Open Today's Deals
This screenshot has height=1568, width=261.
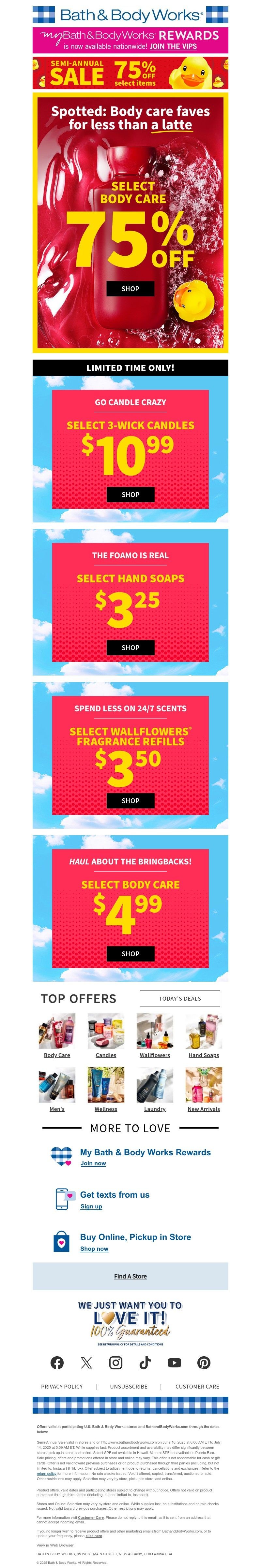[179, 998]
